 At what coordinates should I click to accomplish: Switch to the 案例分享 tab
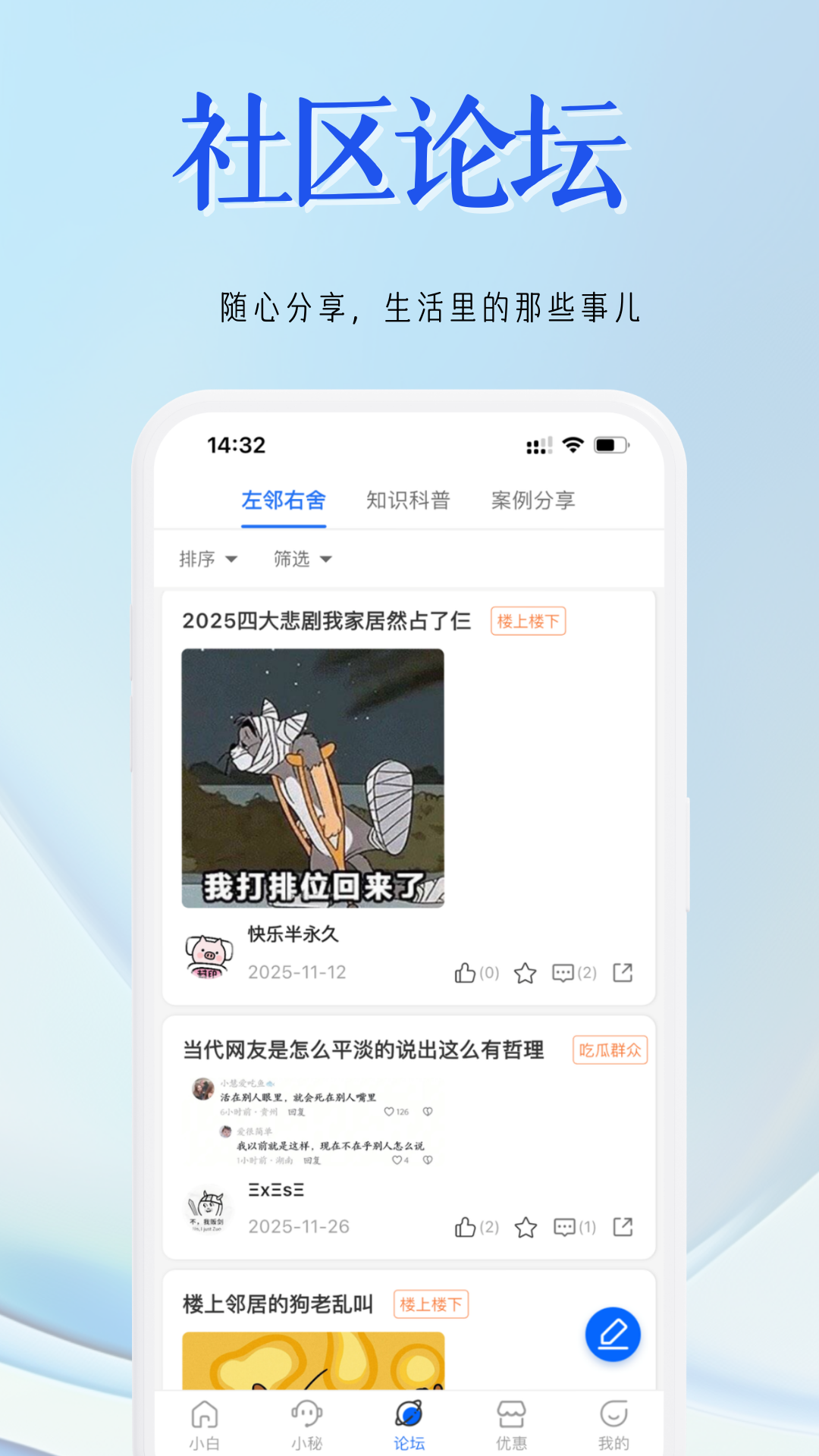[533, 500]
